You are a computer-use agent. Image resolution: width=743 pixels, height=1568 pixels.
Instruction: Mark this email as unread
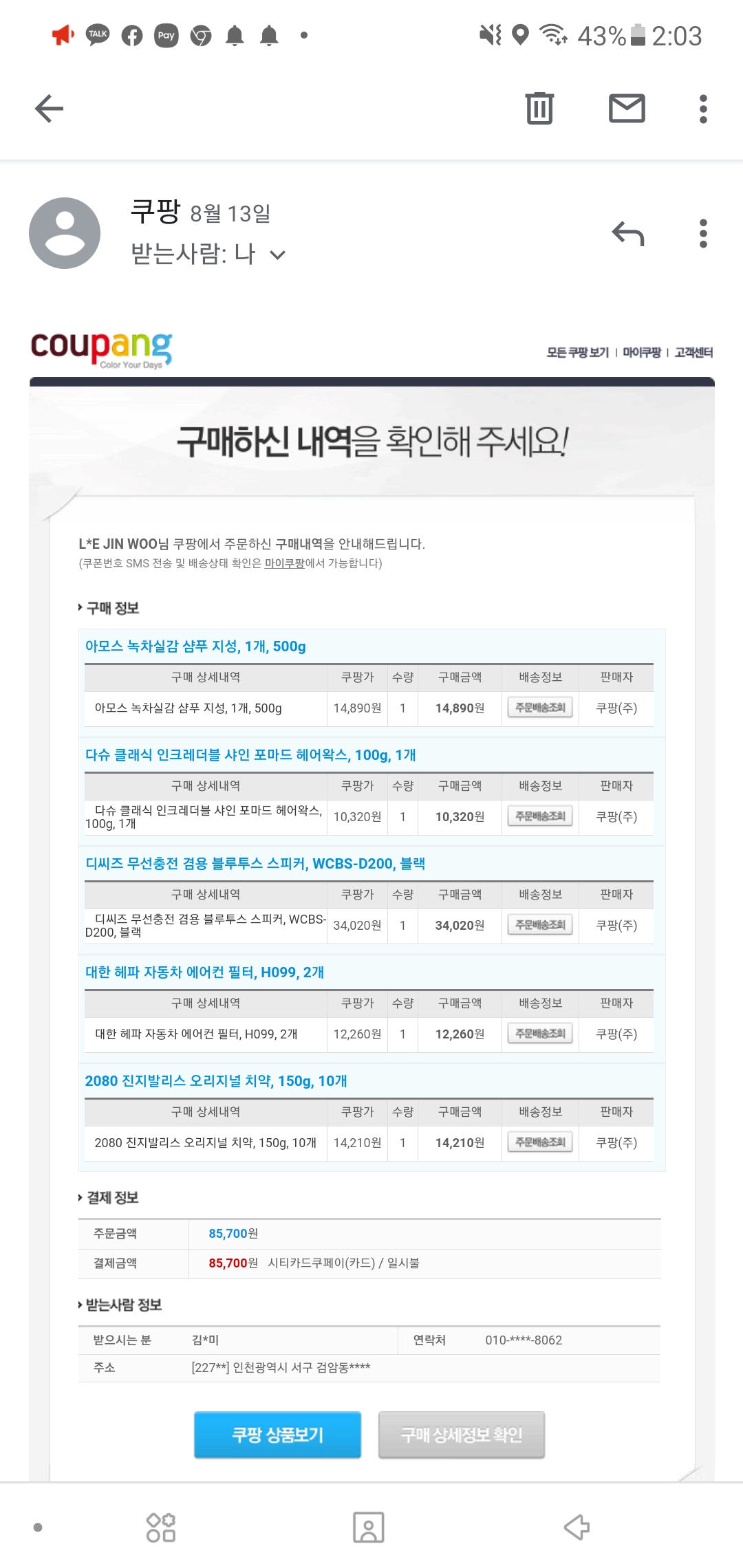tap(627, 109)
